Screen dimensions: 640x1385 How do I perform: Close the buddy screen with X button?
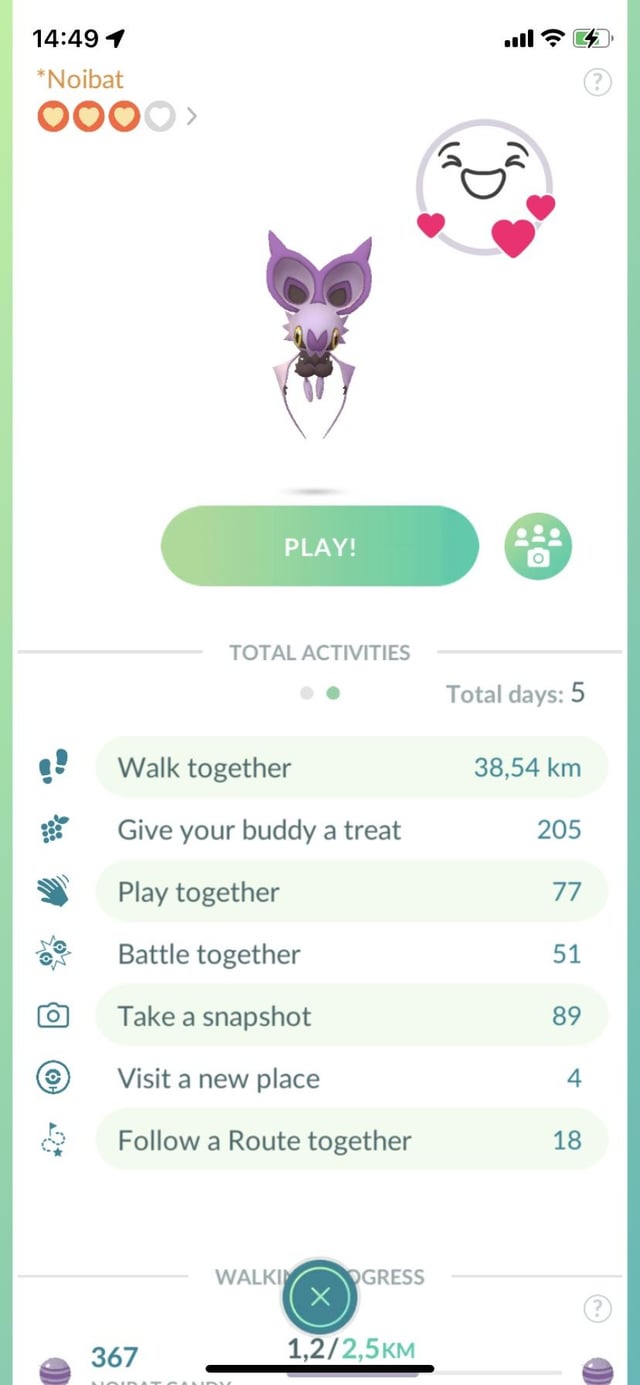[320, 1298]
